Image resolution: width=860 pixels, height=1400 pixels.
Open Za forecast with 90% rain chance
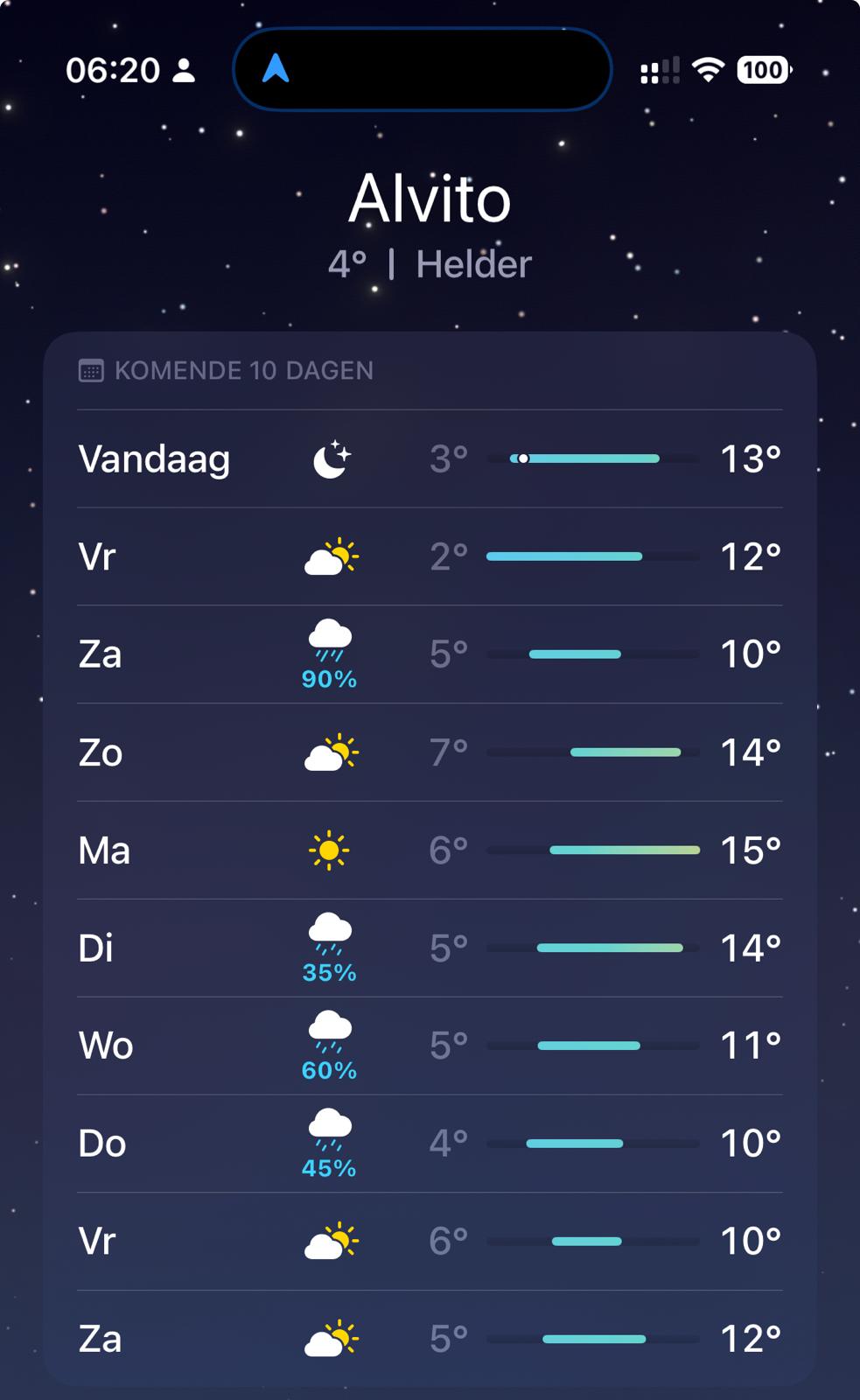pos(429,654)
